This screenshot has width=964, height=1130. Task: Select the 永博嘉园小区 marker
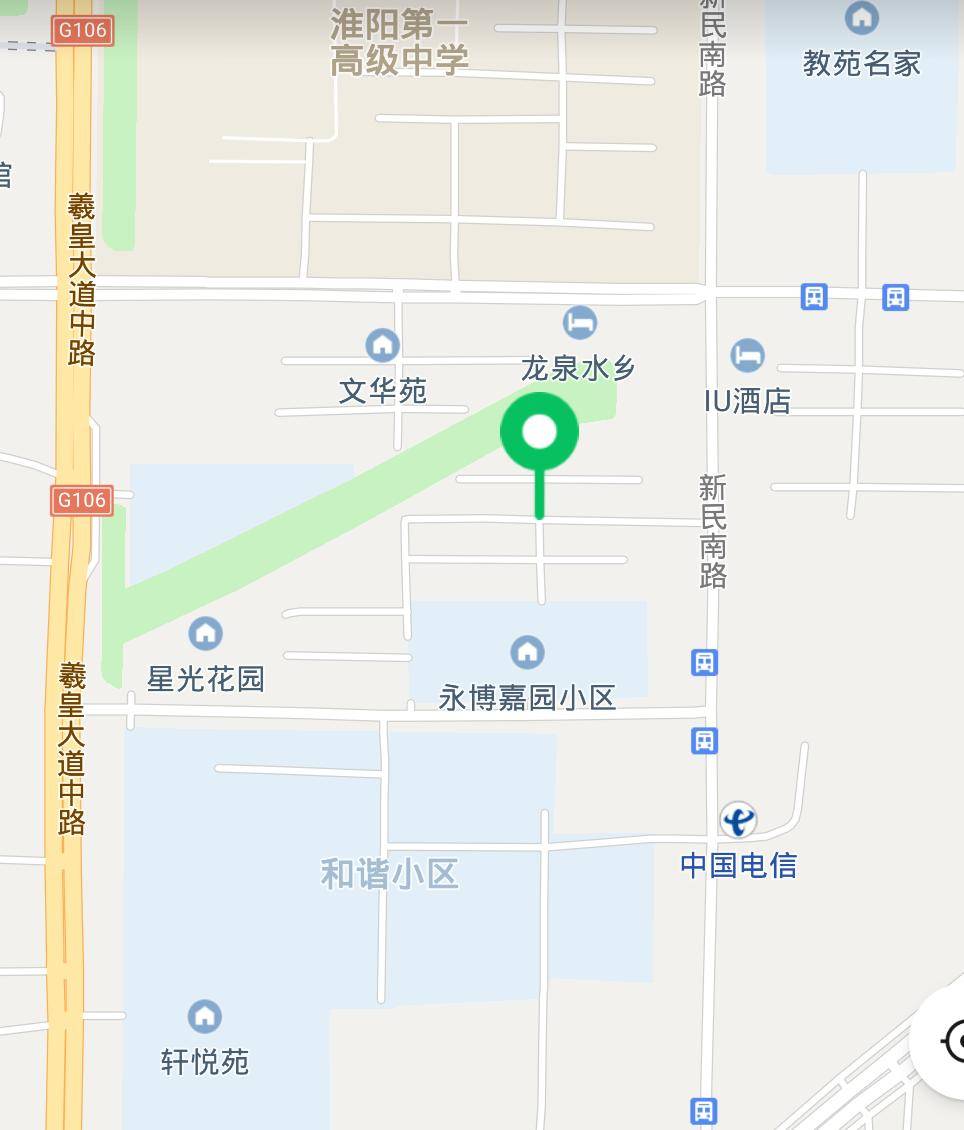[x=527, y=652]
